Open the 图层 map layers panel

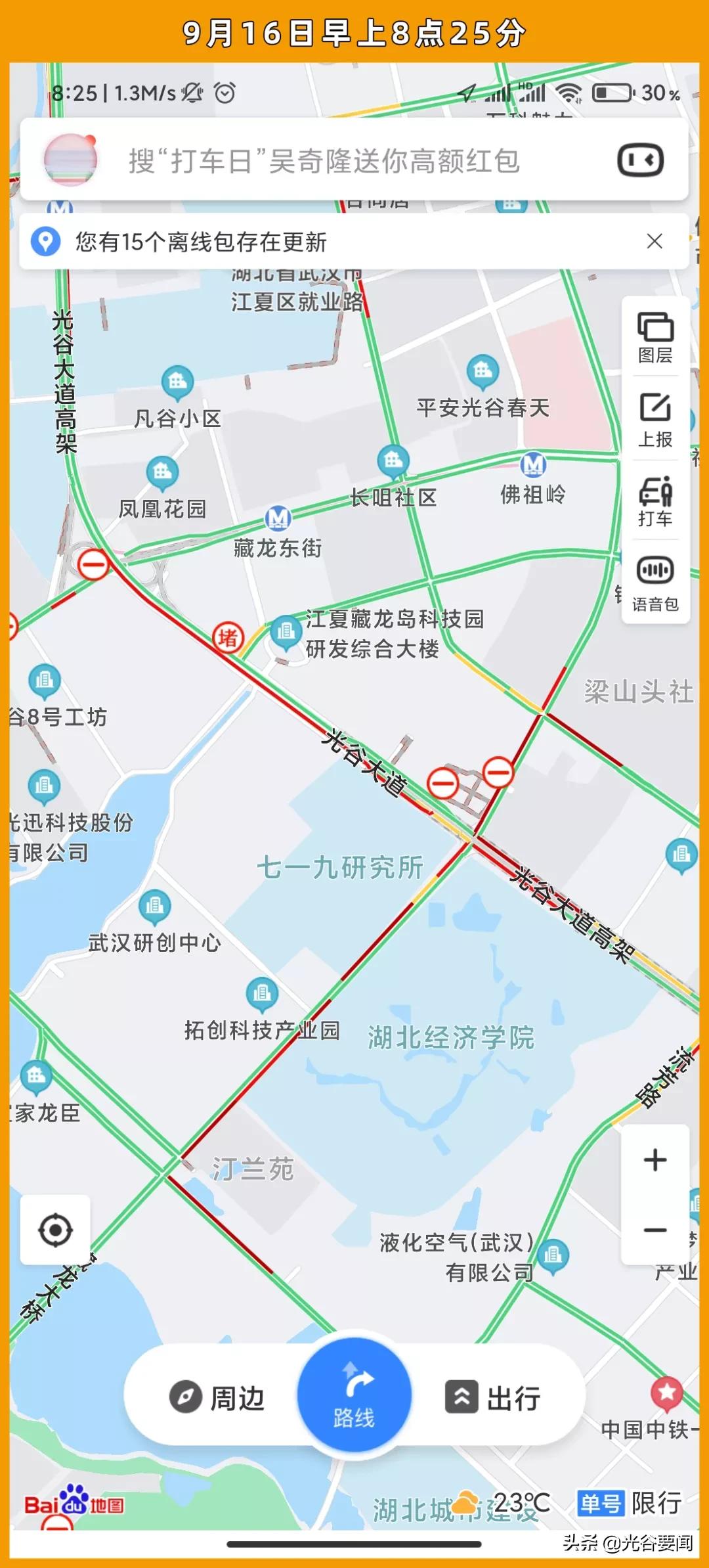point(655,338)
